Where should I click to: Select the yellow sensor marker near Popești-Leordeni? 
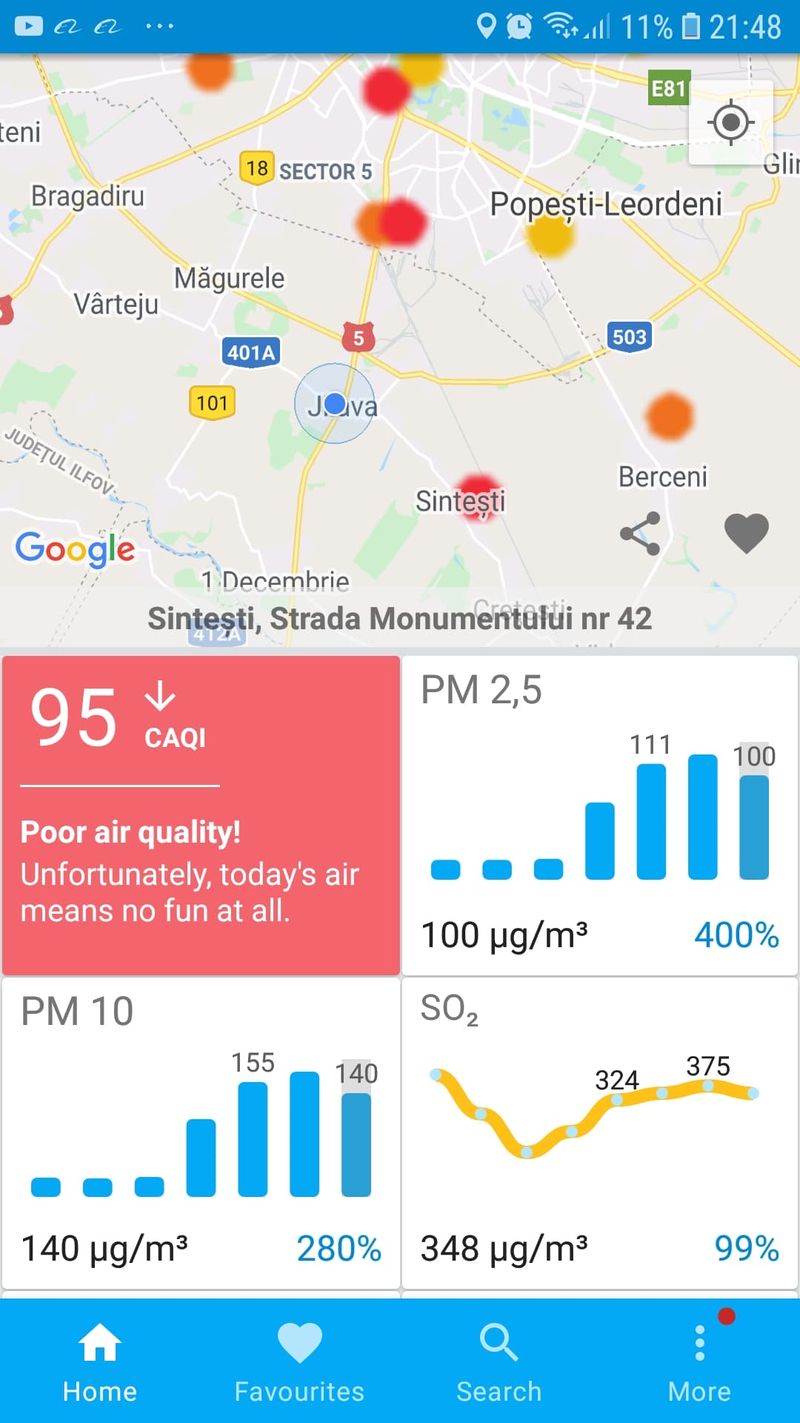(x=550, y=235)
